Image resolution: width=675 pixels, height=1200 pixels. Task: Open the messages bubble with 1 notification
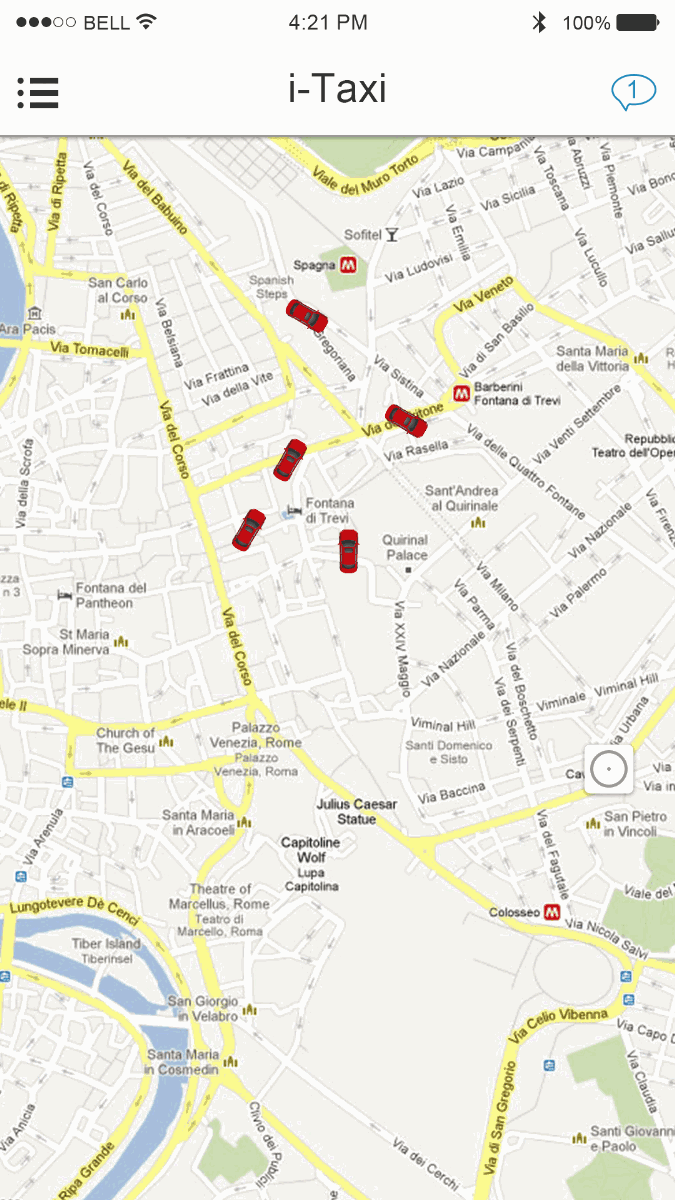coord(633,92)
